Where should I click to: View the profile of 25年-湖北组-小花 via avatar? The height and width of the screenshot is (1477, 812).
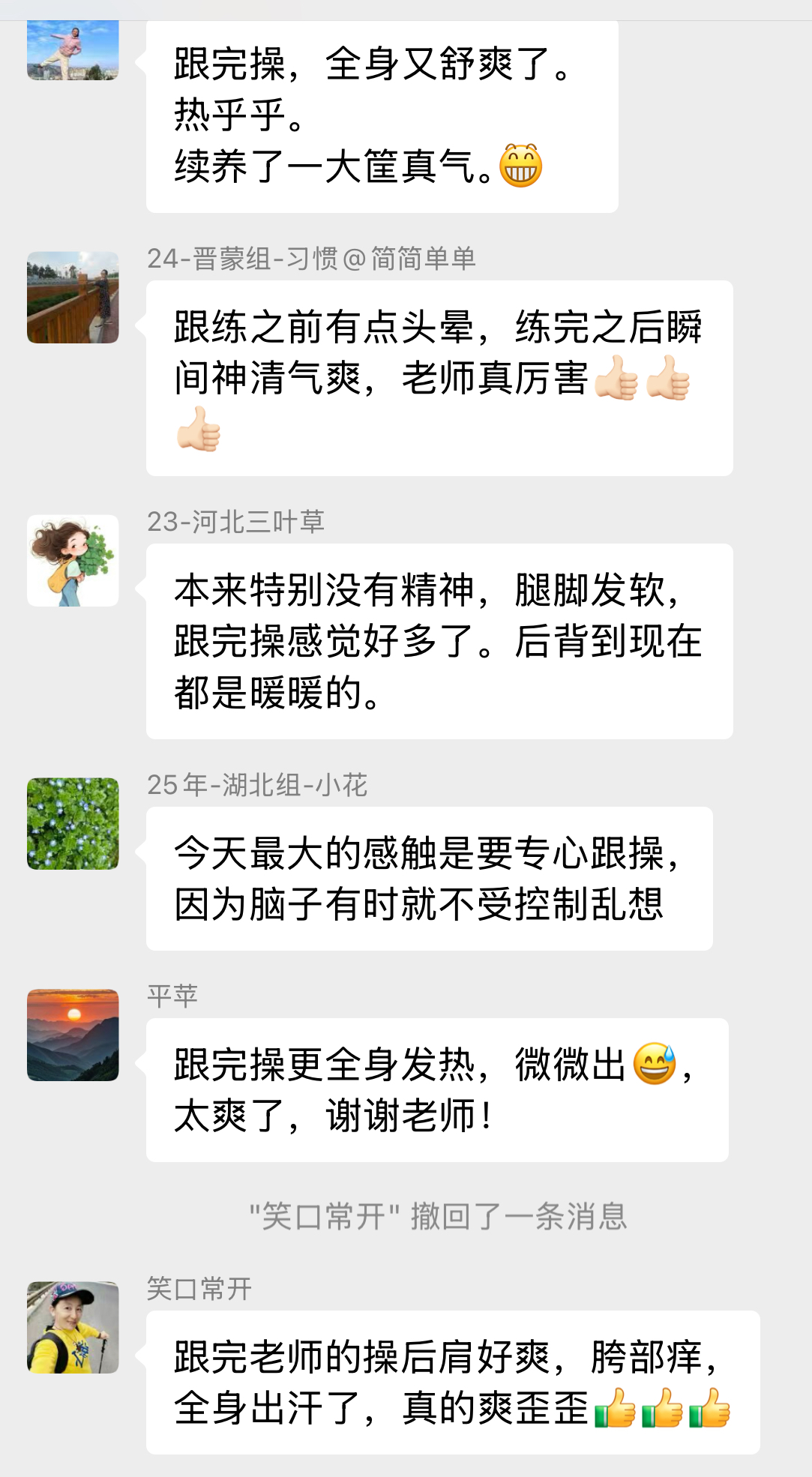pyautogui.click(x=73, y=824)
